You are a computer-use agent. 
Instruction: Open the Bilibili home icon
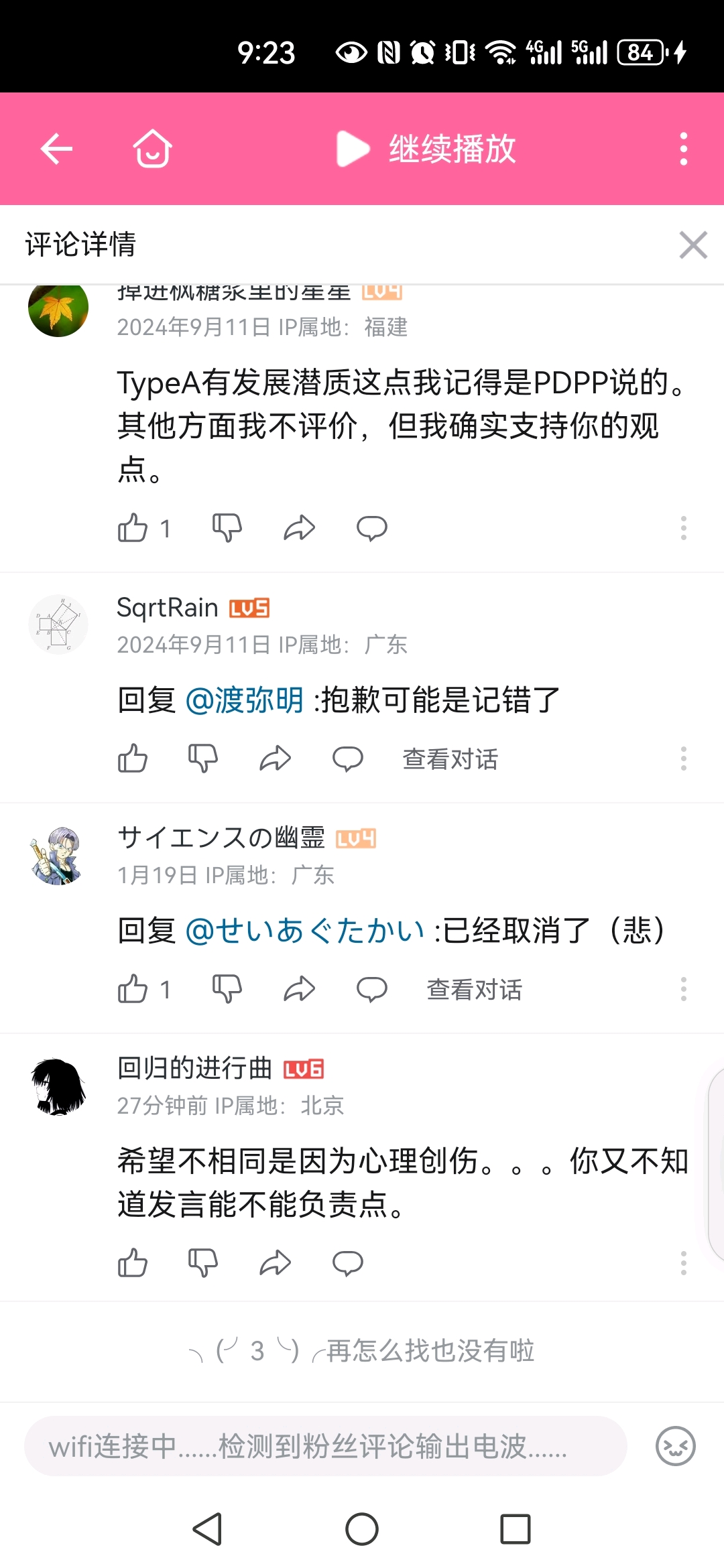pyautogui.click(x=152, y=148)
